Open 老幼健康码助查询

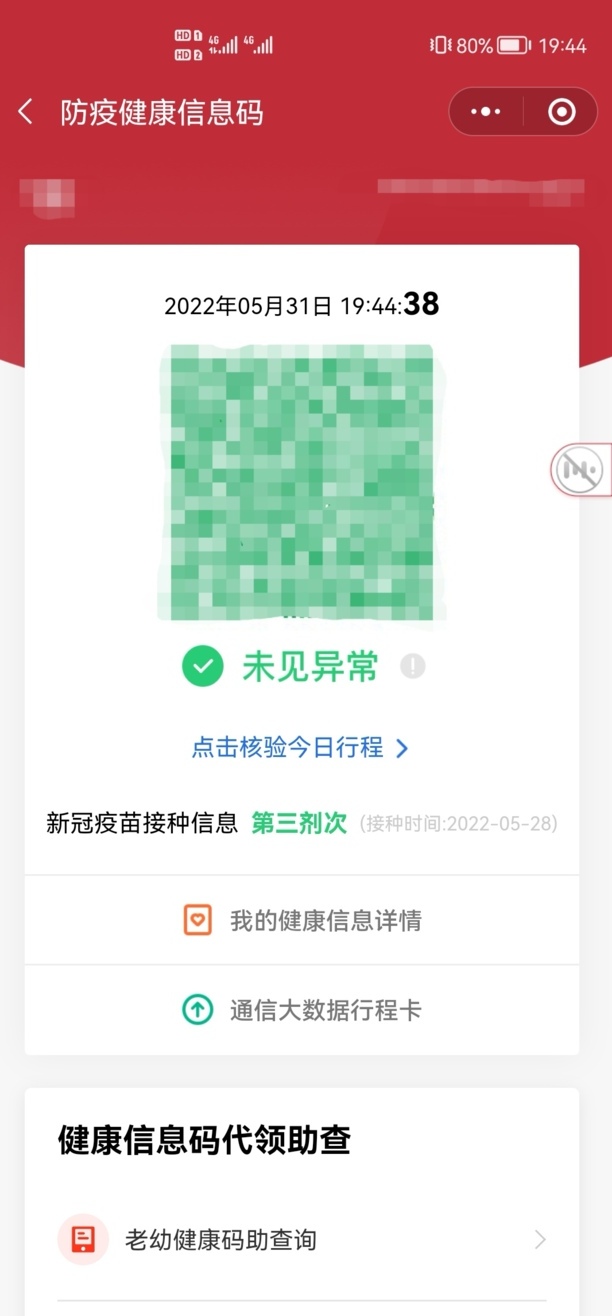point(302,1240)
